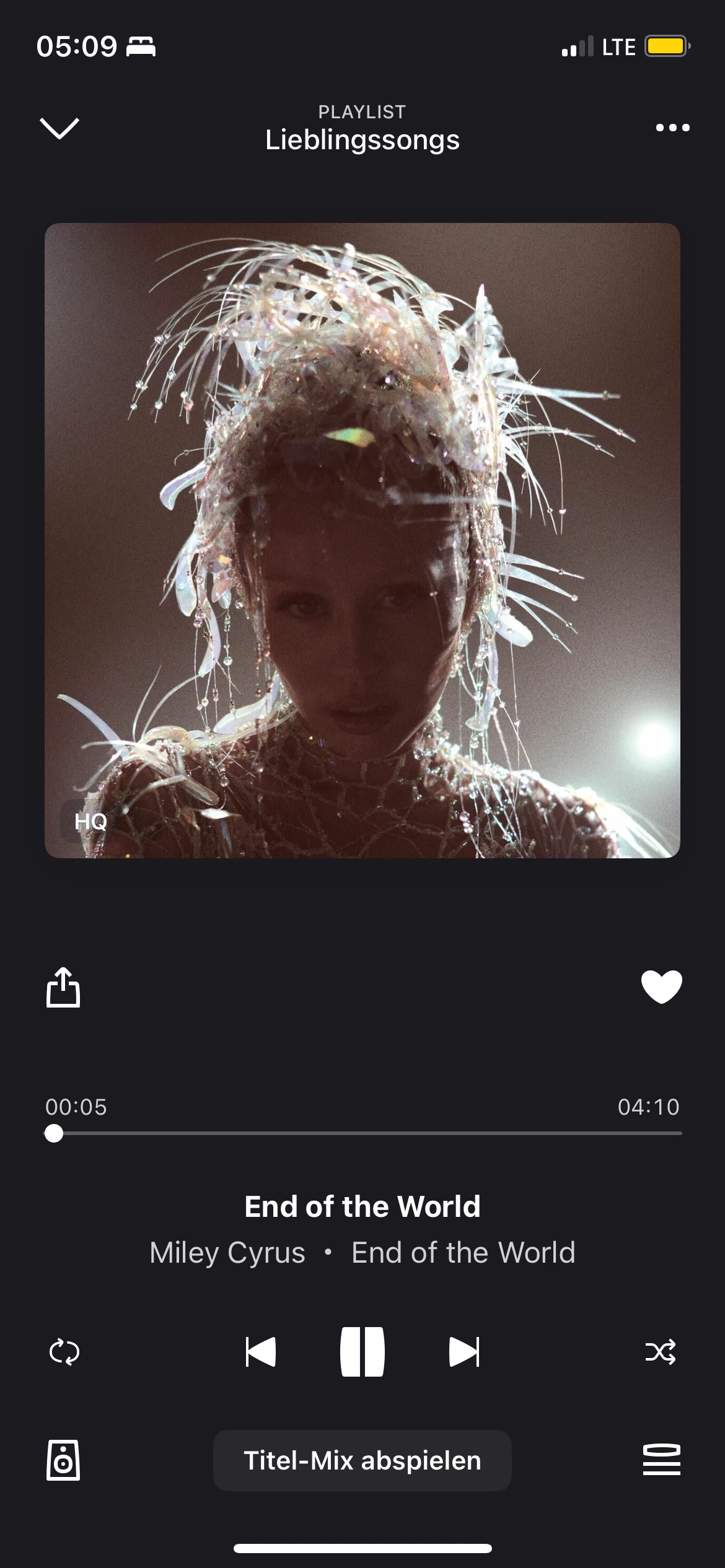Skip to the next track

(464, 1352)
